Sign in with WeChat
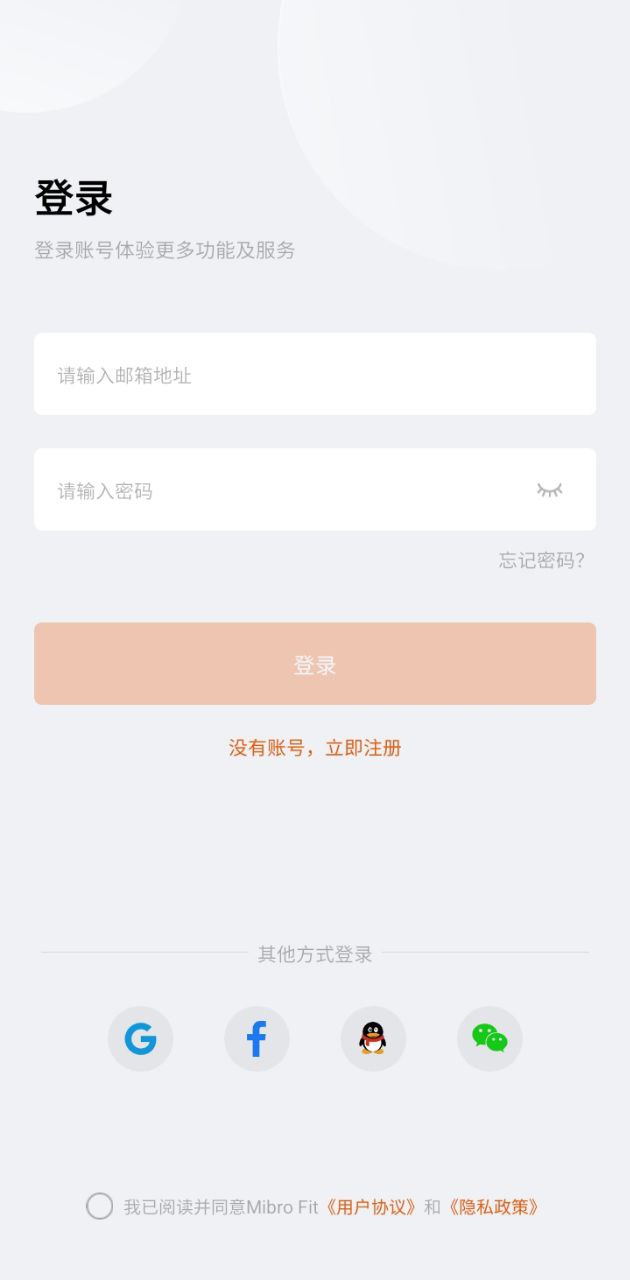Screen dimensions: 630x1280 [x=489, y=1039]
